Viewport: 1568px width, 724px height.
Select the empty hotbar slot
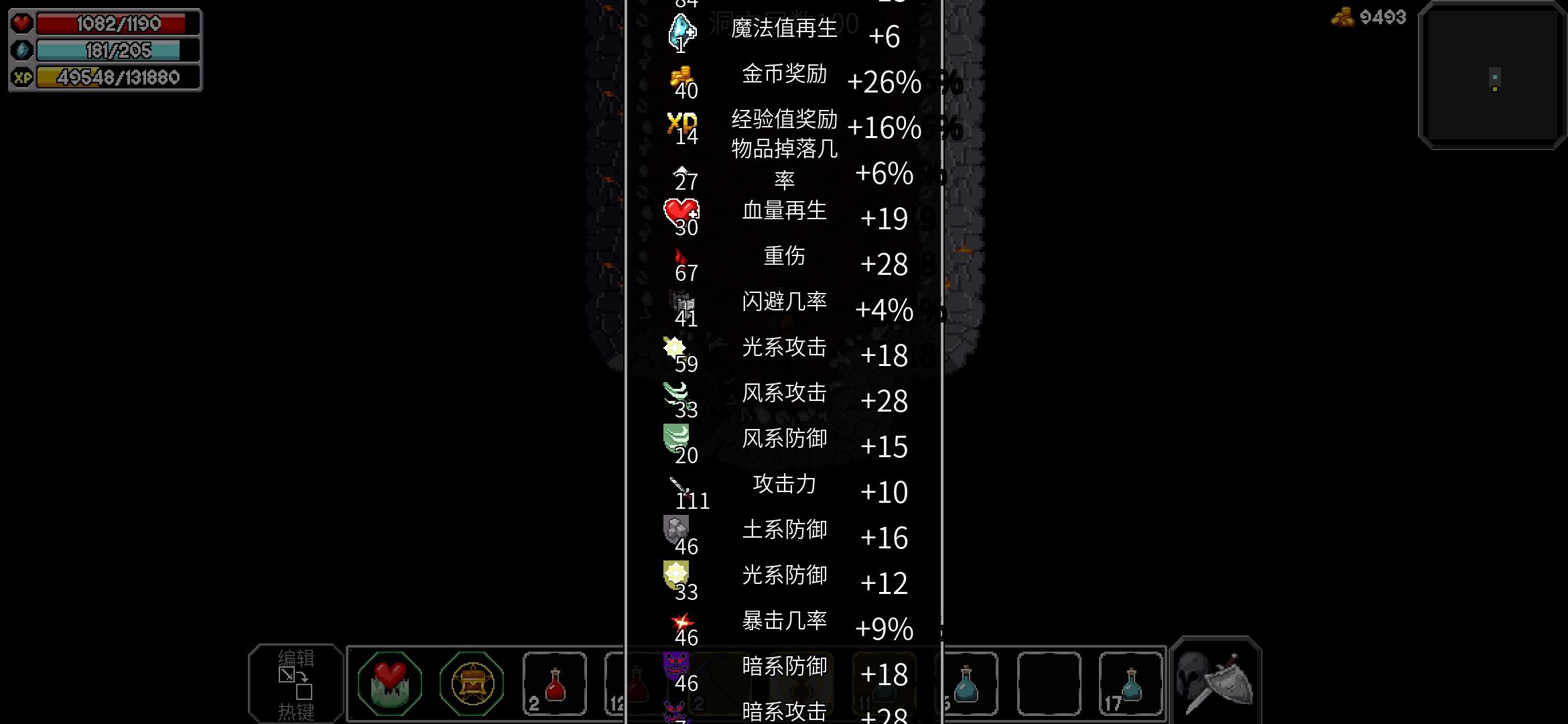click(1049, 684)
